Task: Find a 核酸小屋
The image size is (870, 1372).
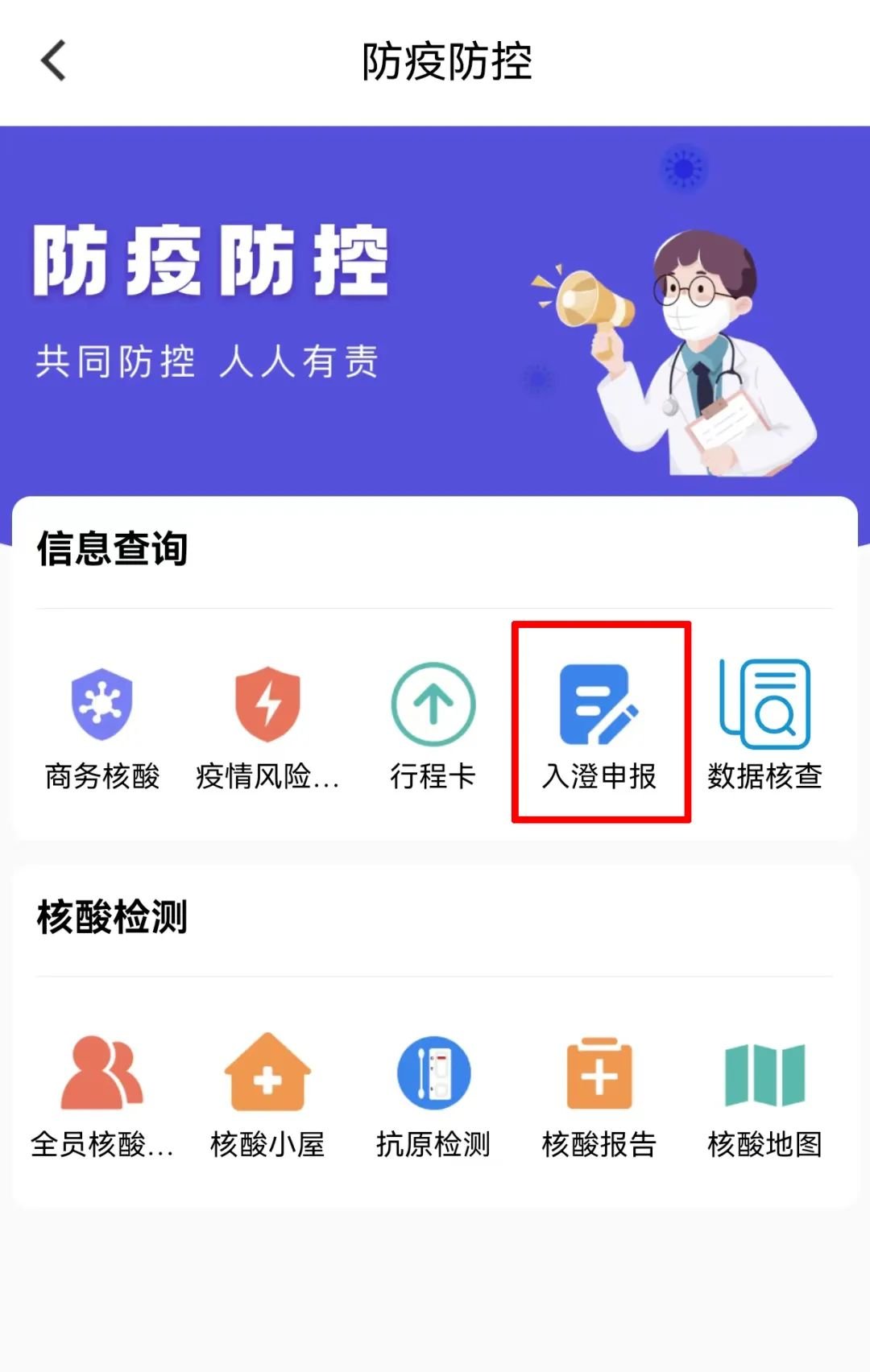Action: [x=267, y=1095]
